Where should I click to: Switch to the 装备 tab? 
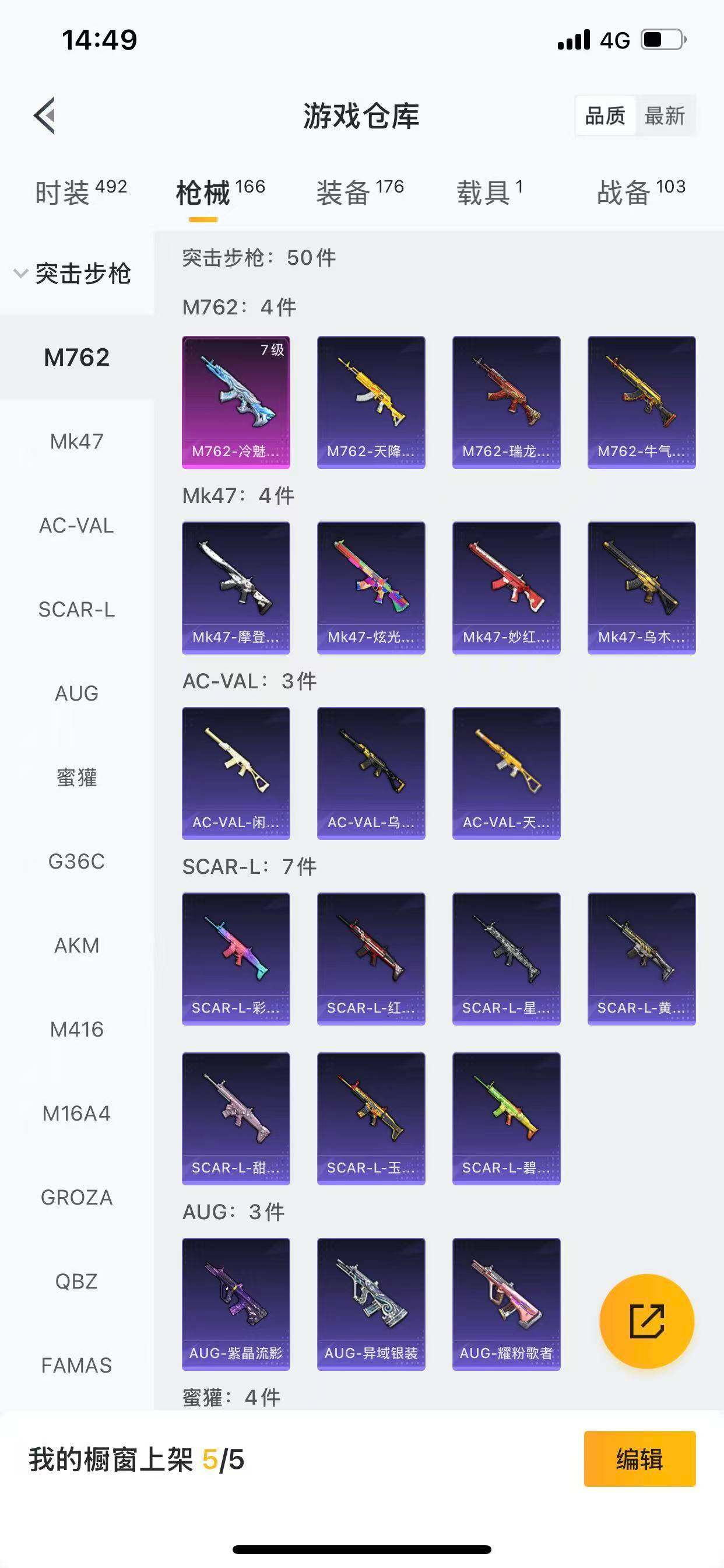click(360, 192)
